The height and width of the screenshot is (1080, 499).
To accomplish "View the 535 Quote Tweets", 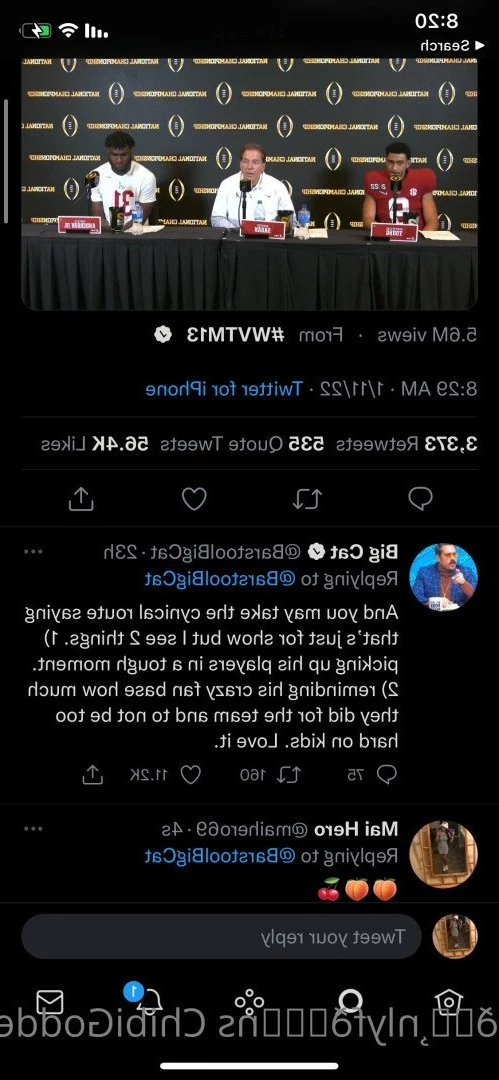I will [241, 444].
